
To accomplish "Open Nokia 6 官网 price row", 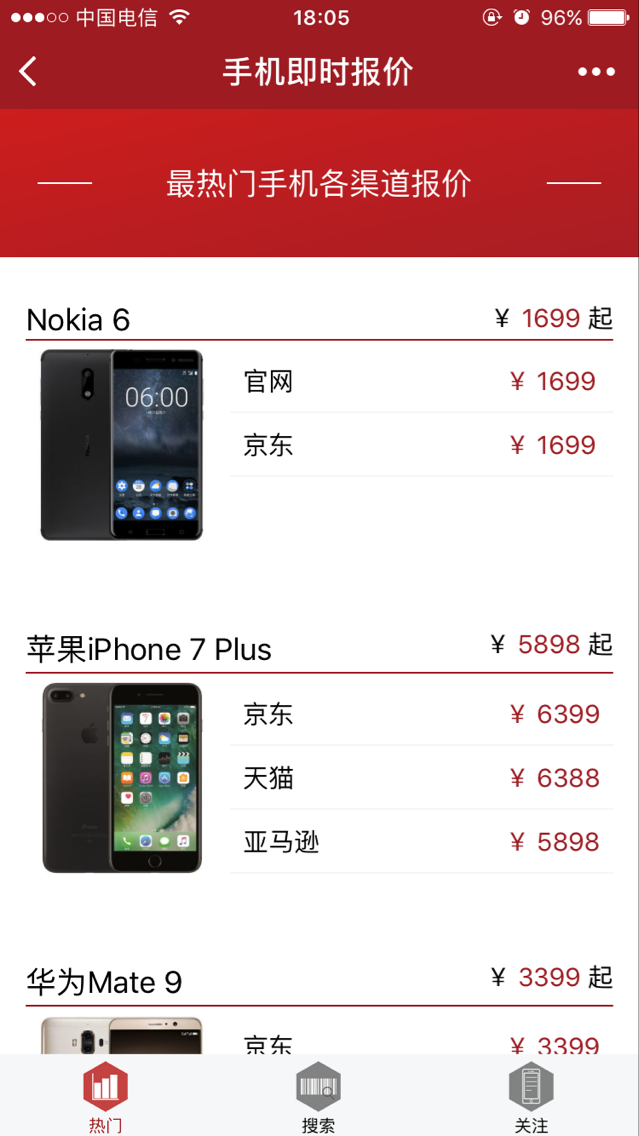I will [422, 381].
